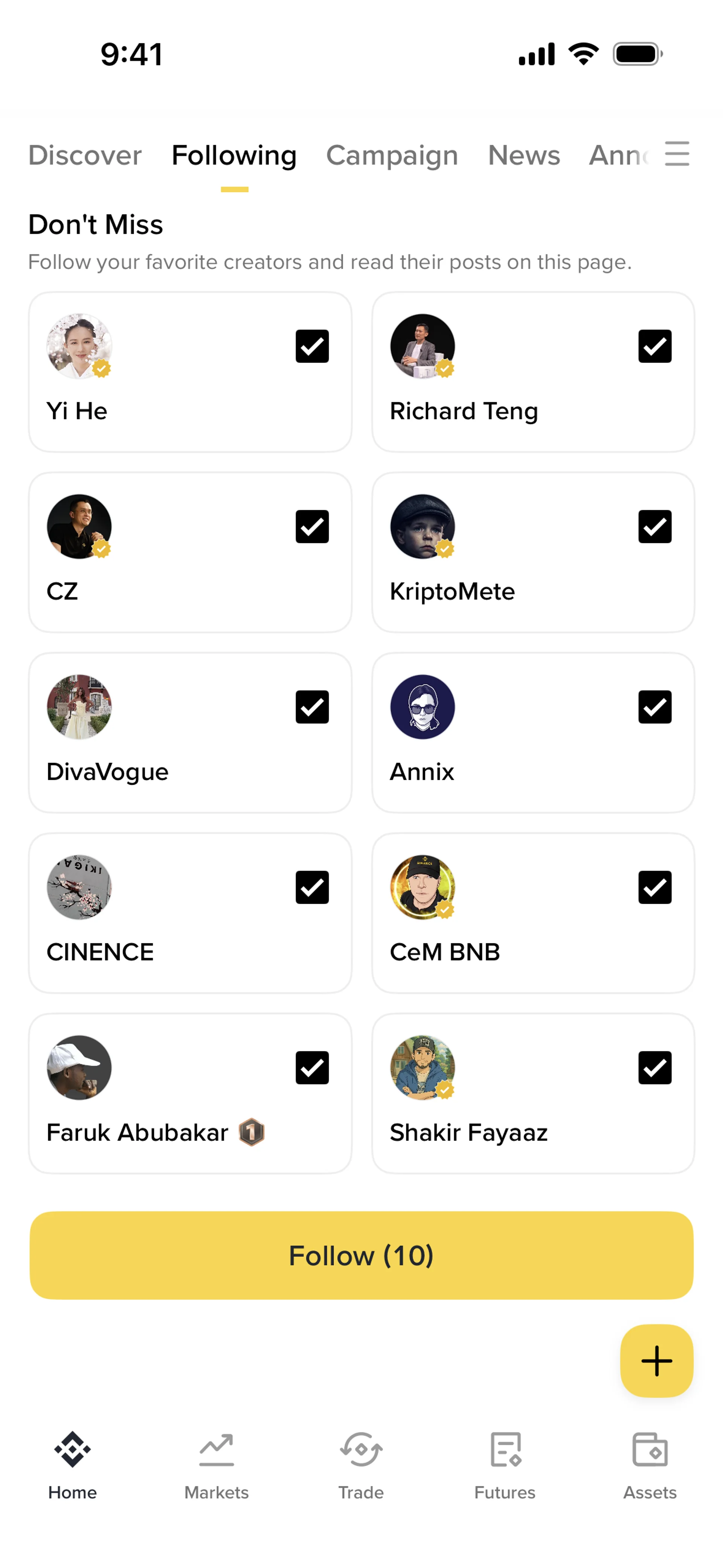Screen dimensions: 723x1568
Task: Uncheck Annix creator checkbox
Action: (x=654, y=707)
